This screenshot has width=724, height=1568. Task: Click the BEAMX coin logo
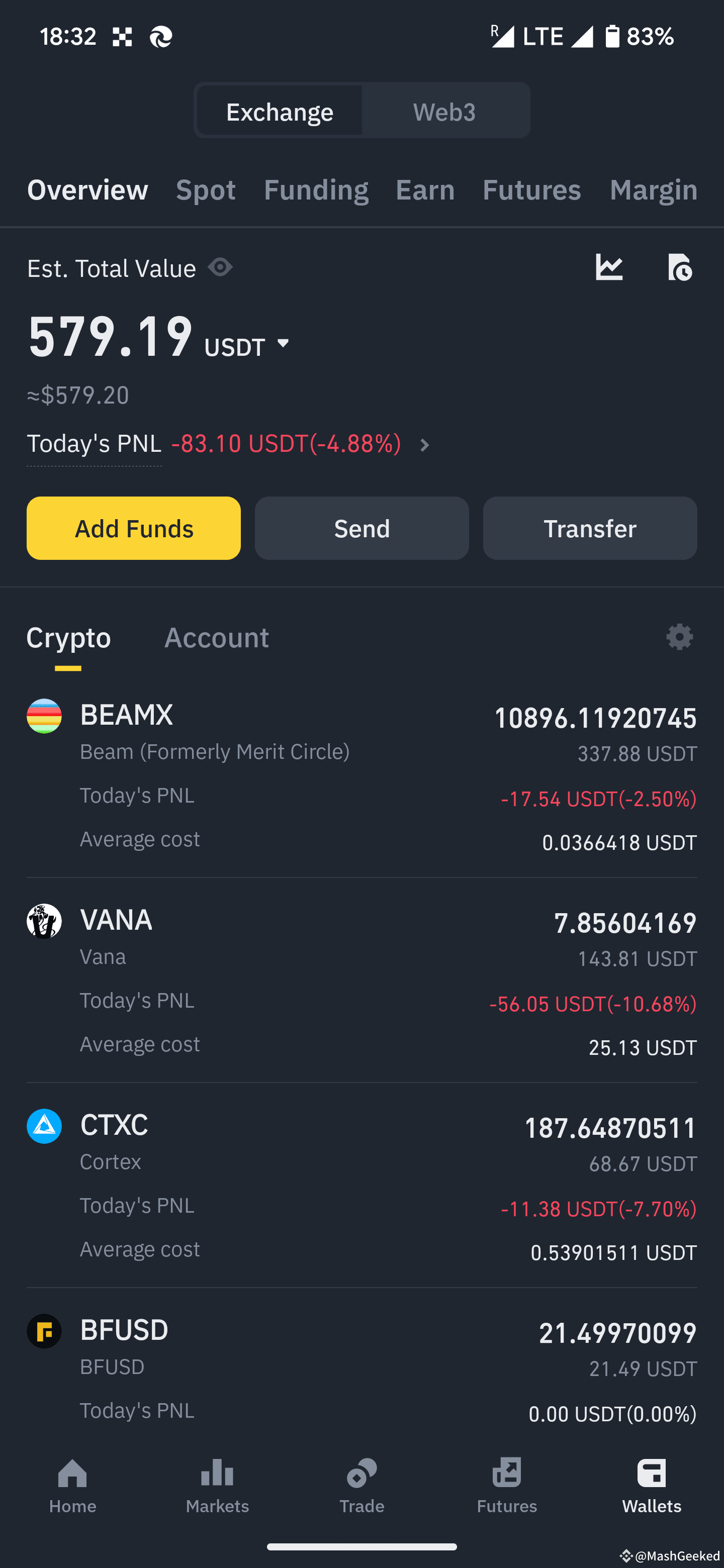click(x=44, y=716)
